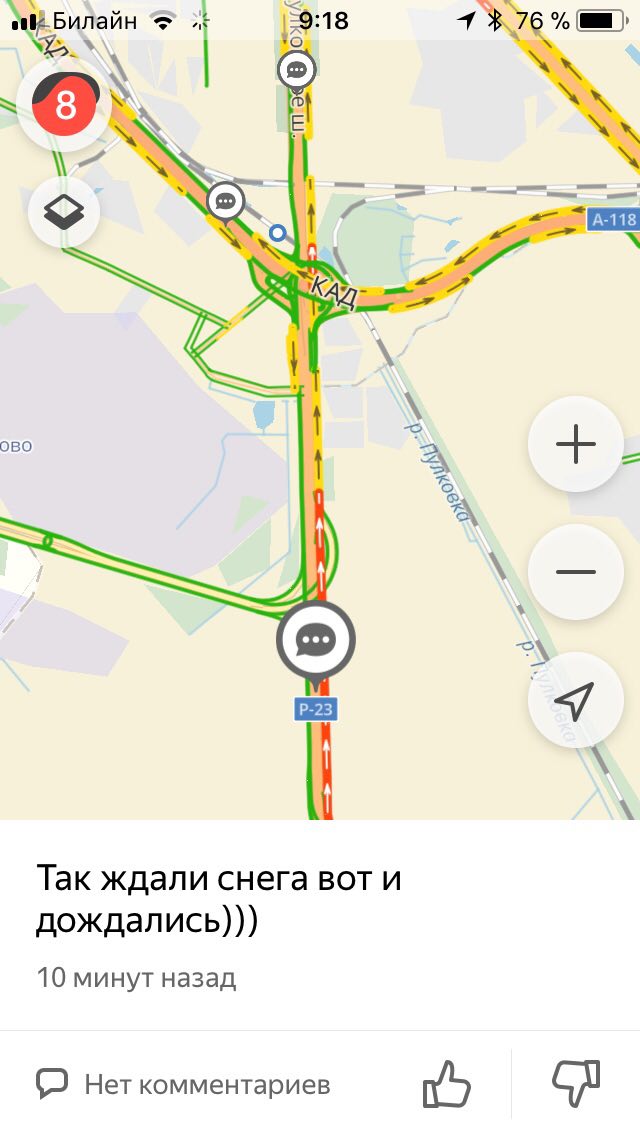
Task: Open the Нет комментариев comments section
Action: pyautogui.click(x=183, y=1084)
